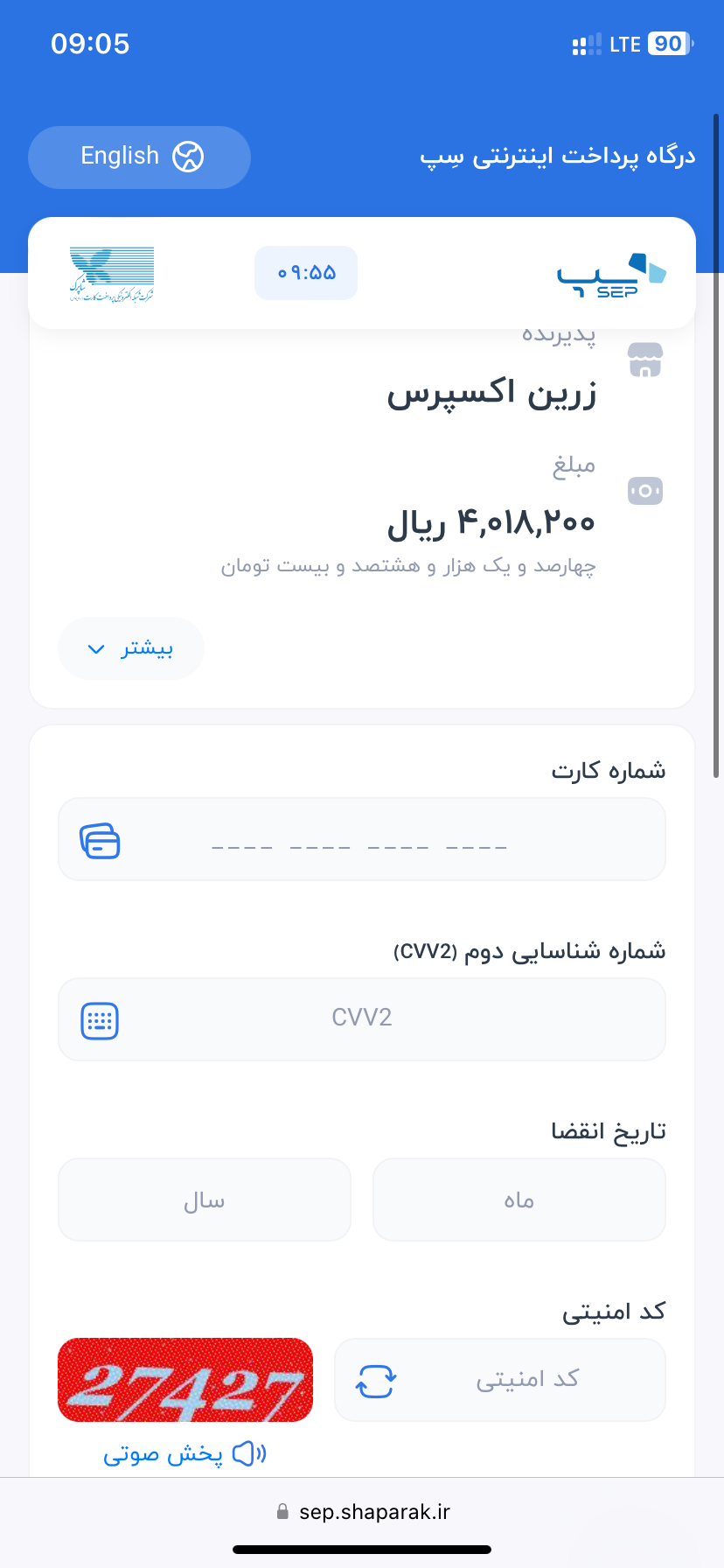This screenshot has width=724, height=1568.
Task: Select the expiry month (ماه) field
Action: coord(519,1200)
